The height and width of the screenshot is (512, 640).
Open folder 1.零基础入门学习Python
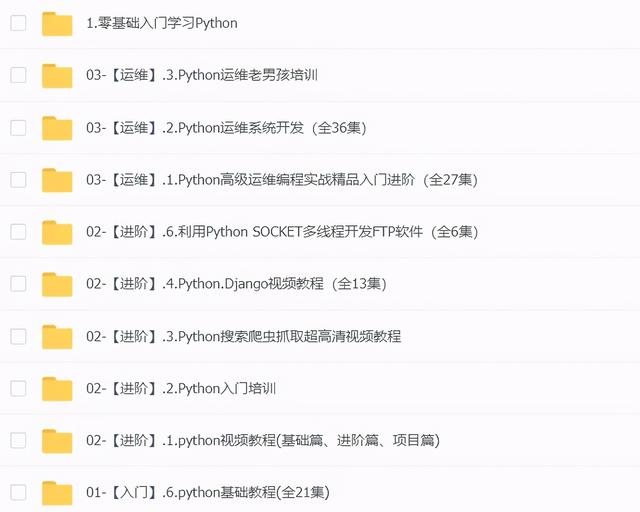(x=161, y=22)
